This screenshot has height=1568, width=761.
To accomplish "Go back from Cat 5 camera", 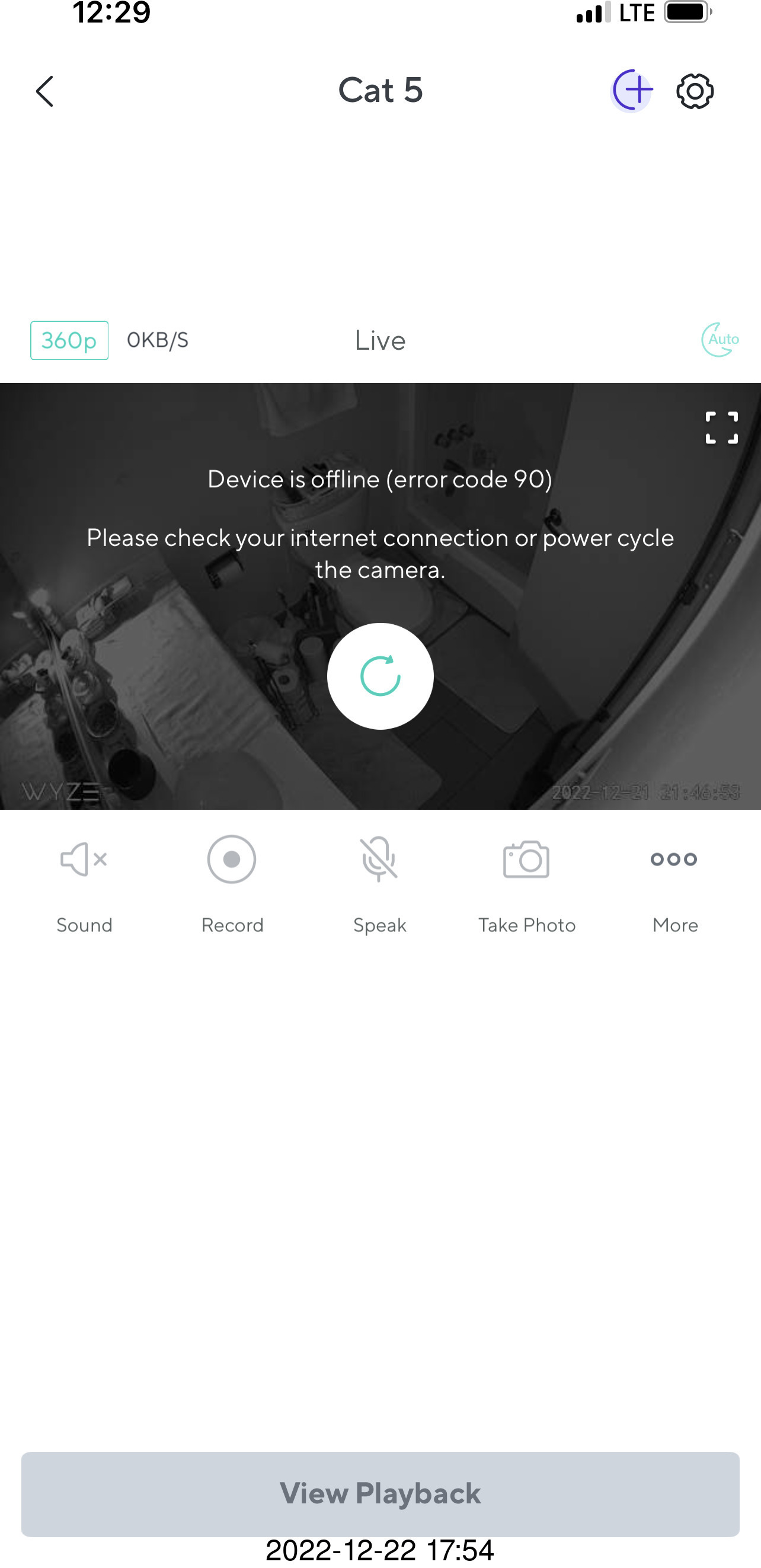I will pos(45,92).
